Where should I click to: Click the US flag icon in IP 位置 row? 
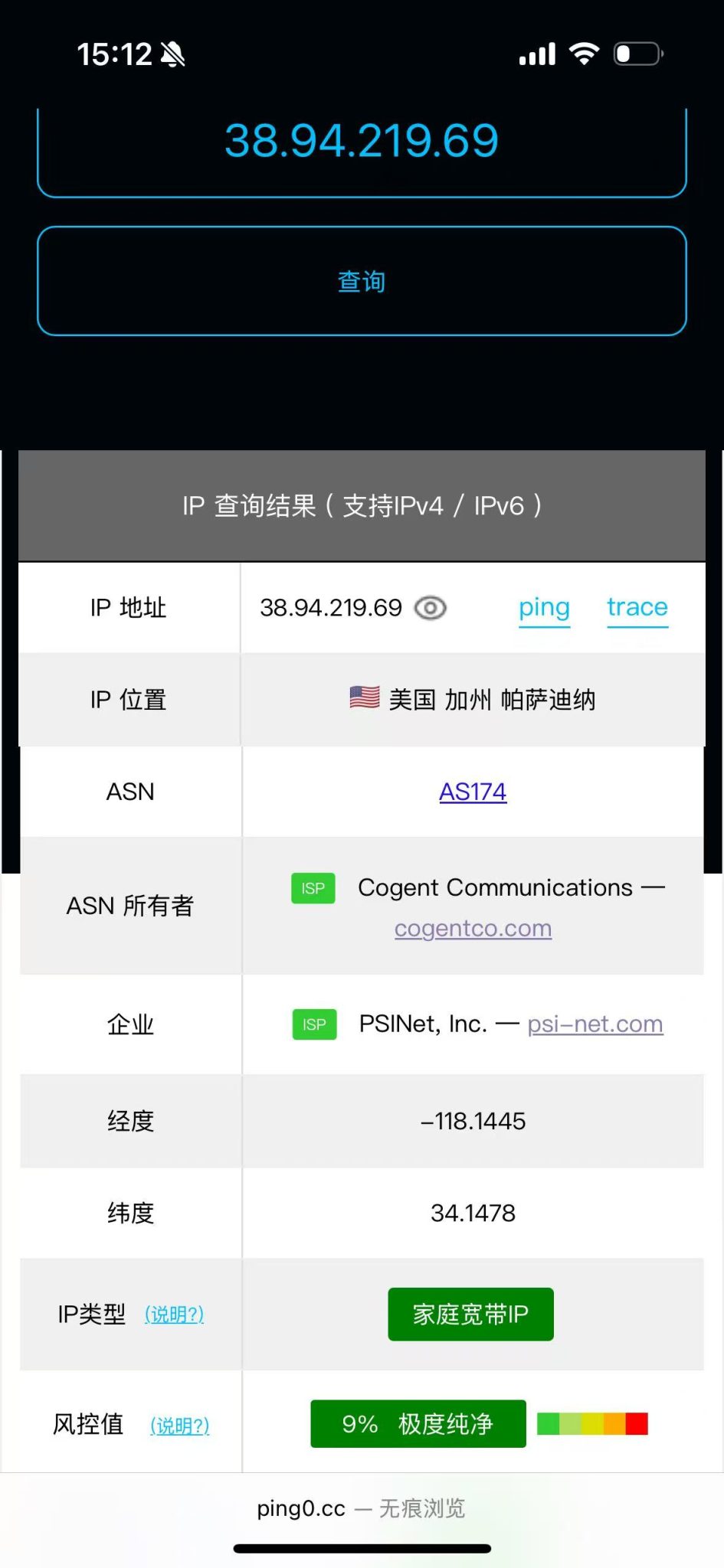pyautogui.click(x=362, y=697)
